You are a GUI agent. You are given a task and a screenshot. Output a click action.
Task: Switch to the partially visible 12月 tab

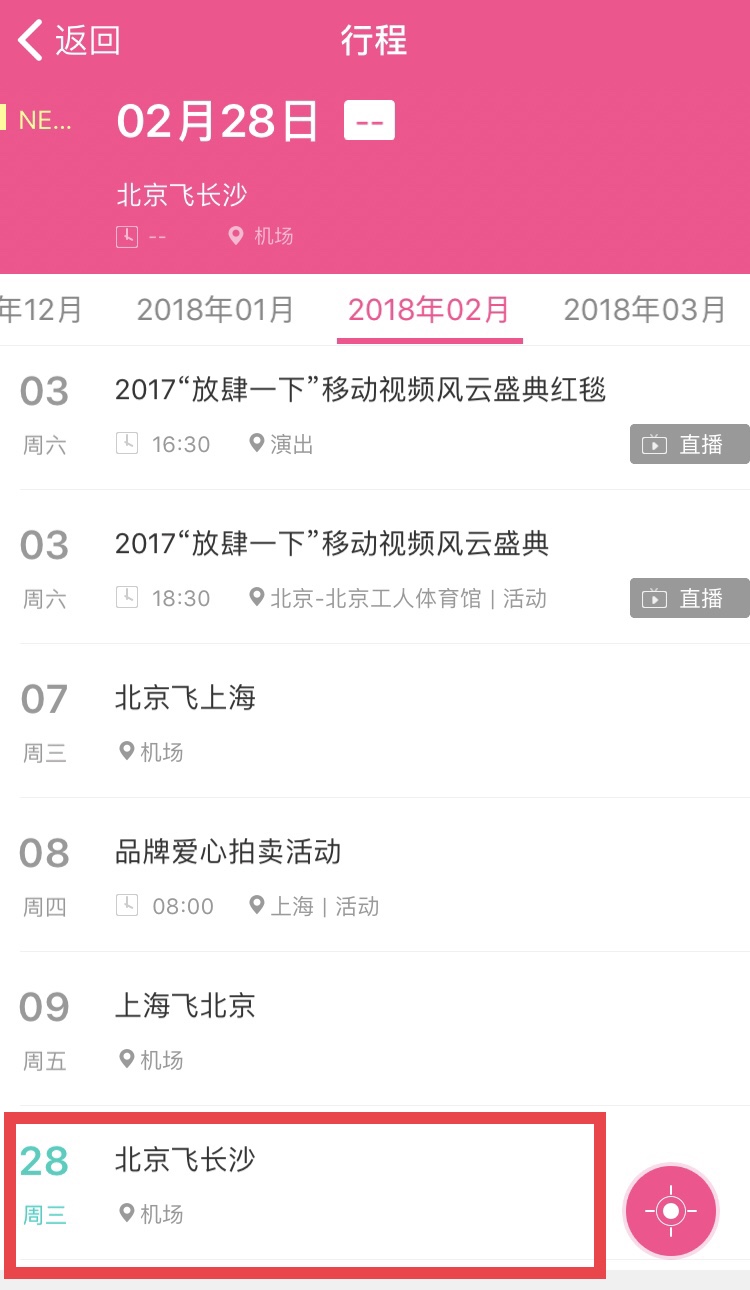point(41,309)
